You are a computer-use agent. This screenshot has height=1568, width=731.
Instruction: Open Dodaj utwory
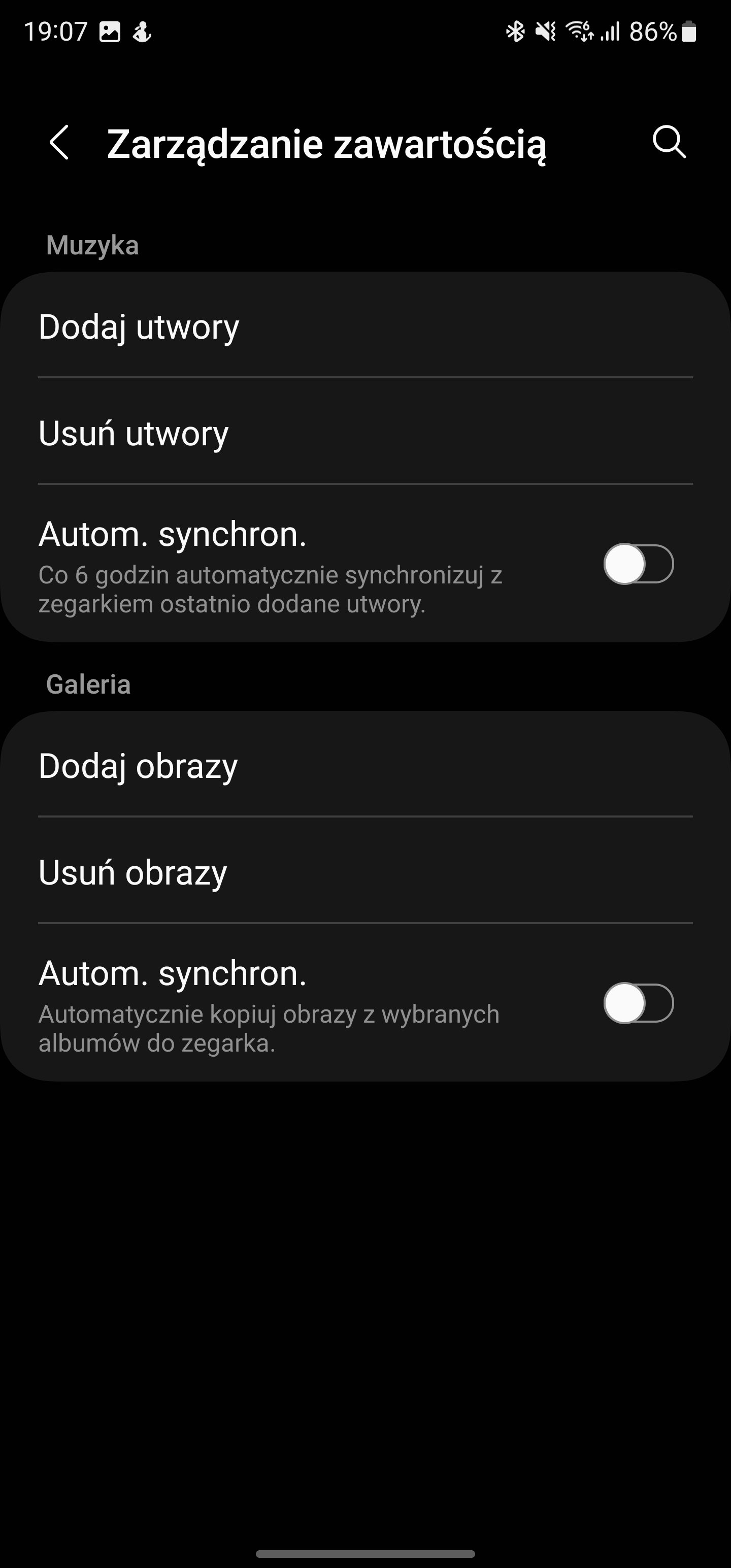tap(365, 325)
